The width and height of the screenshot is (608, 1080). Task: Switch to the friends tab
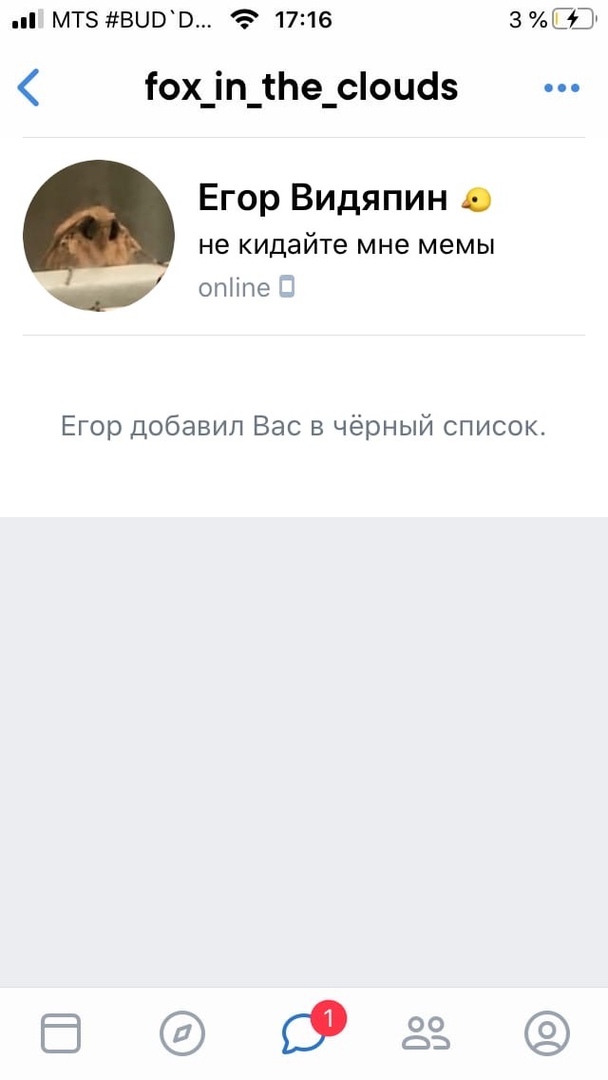(x=426, y=1033)
